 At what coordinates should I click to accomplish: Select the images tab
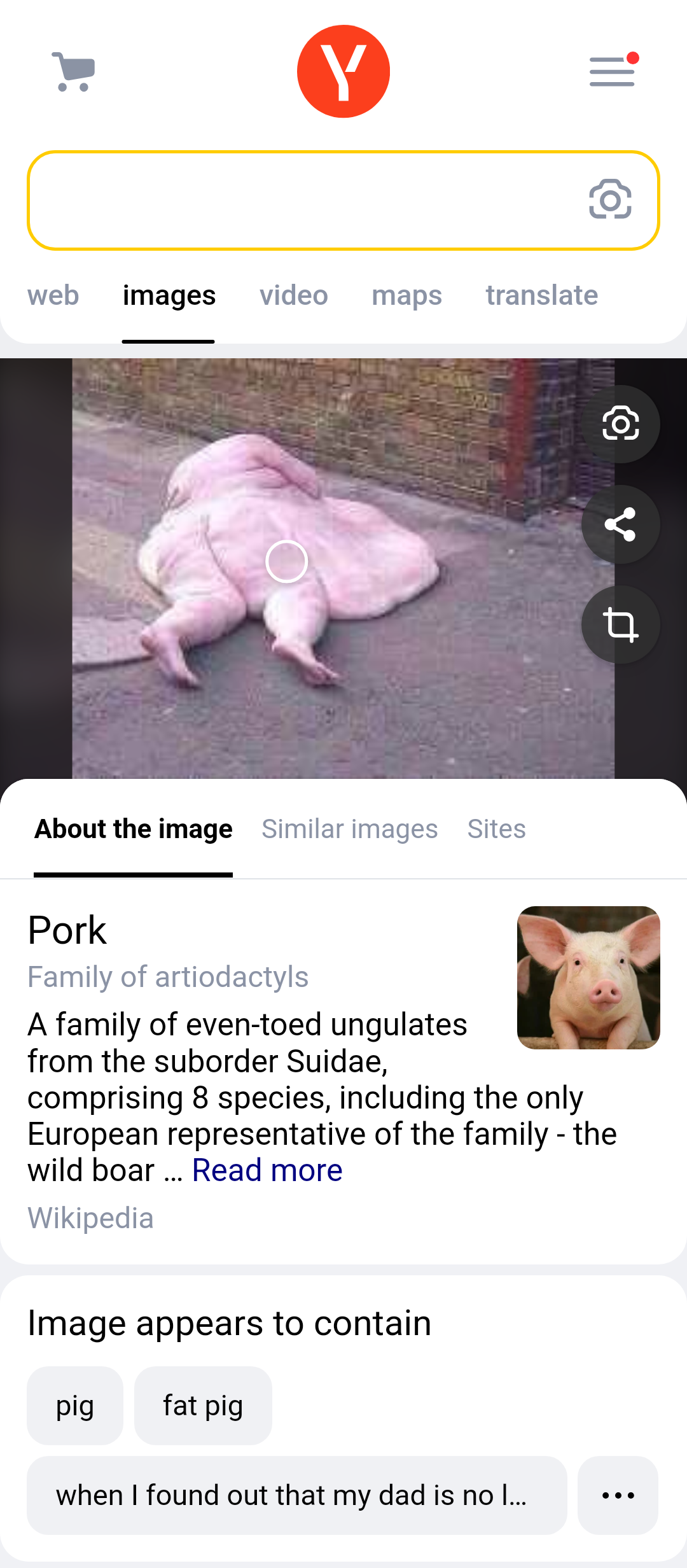click(169, 296)
